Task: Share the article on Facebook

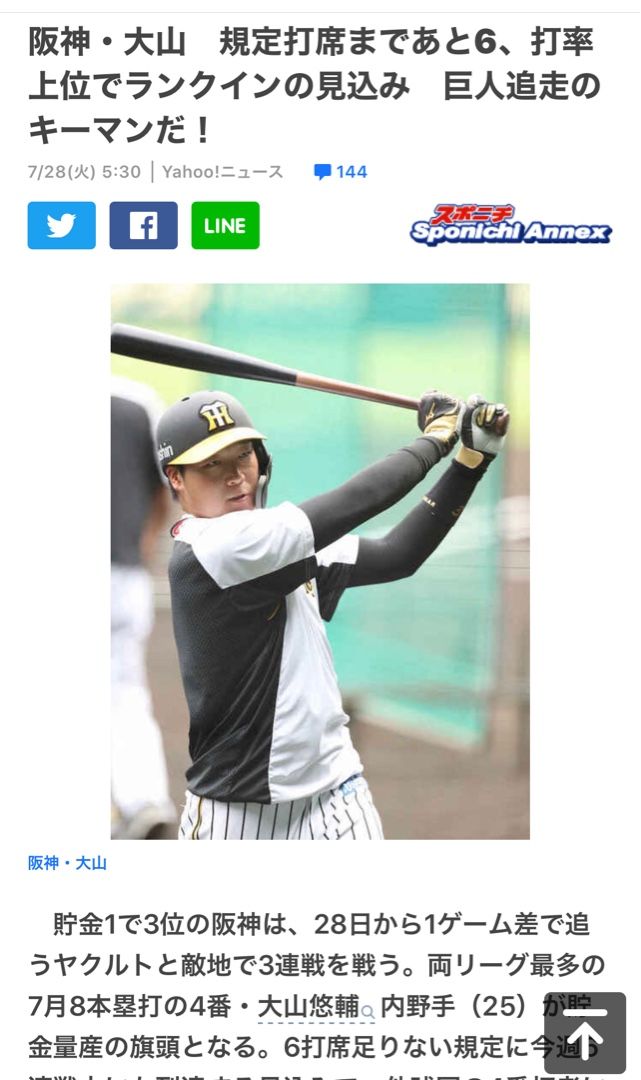Action: point(143,226)
